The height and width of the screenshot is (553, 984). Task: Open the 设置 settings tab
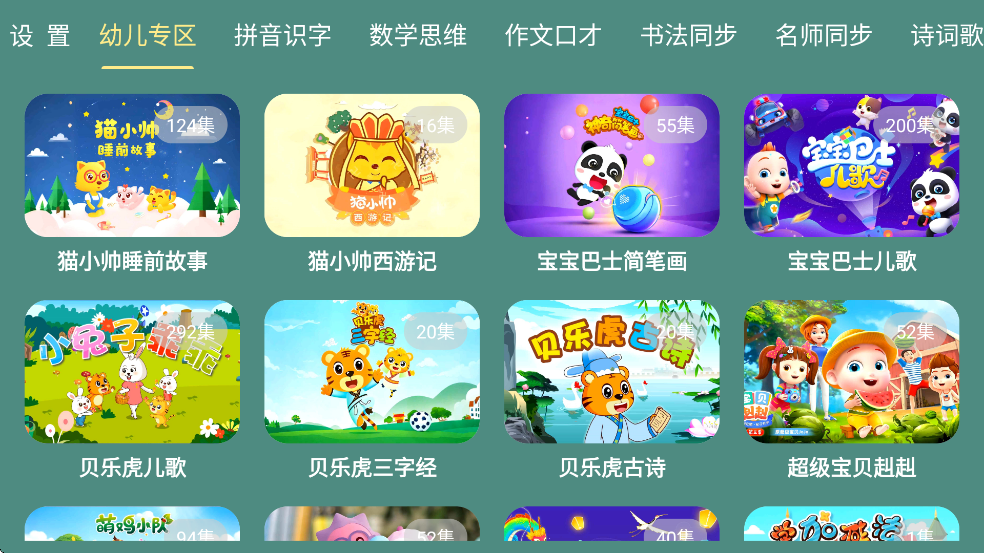click(40, 36)
